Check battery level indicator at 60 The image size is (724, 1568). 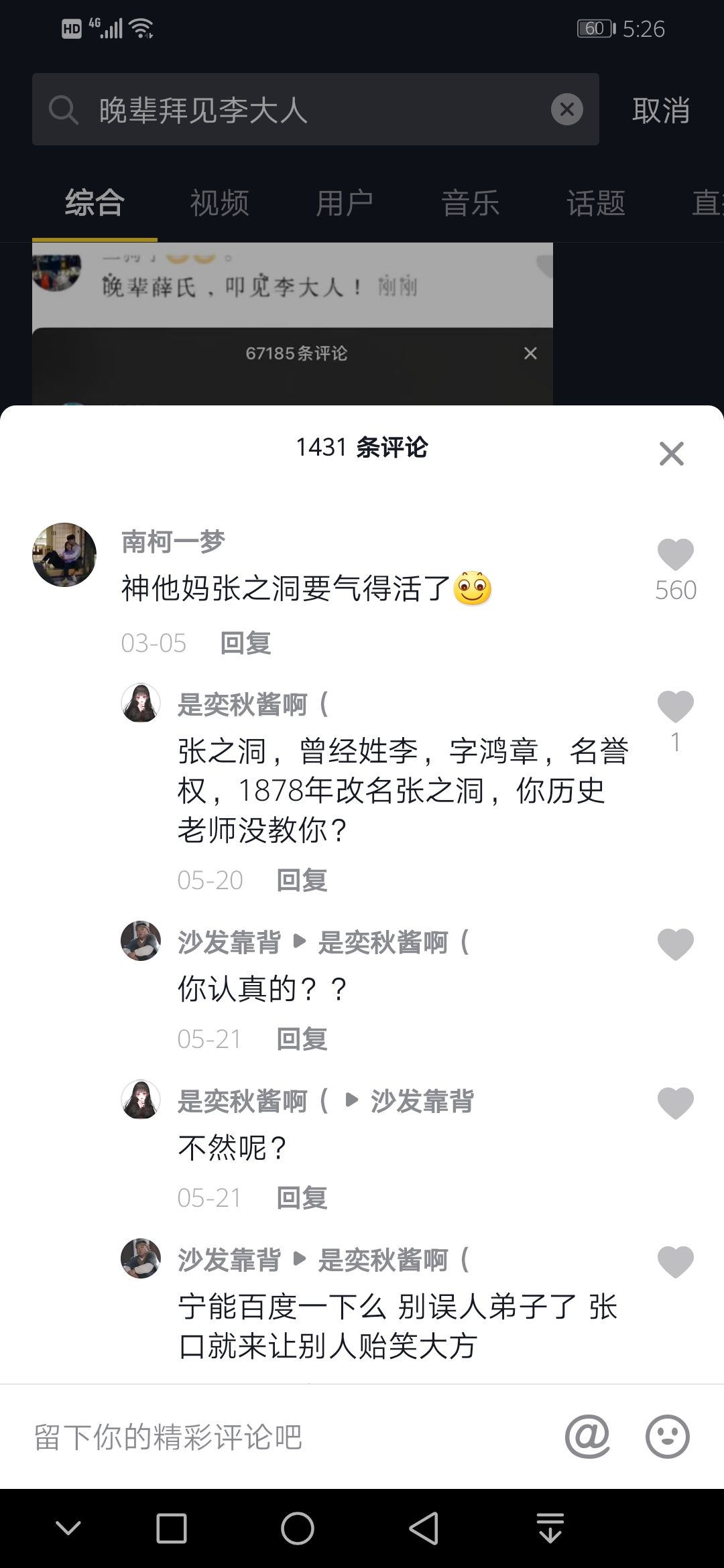597,27
